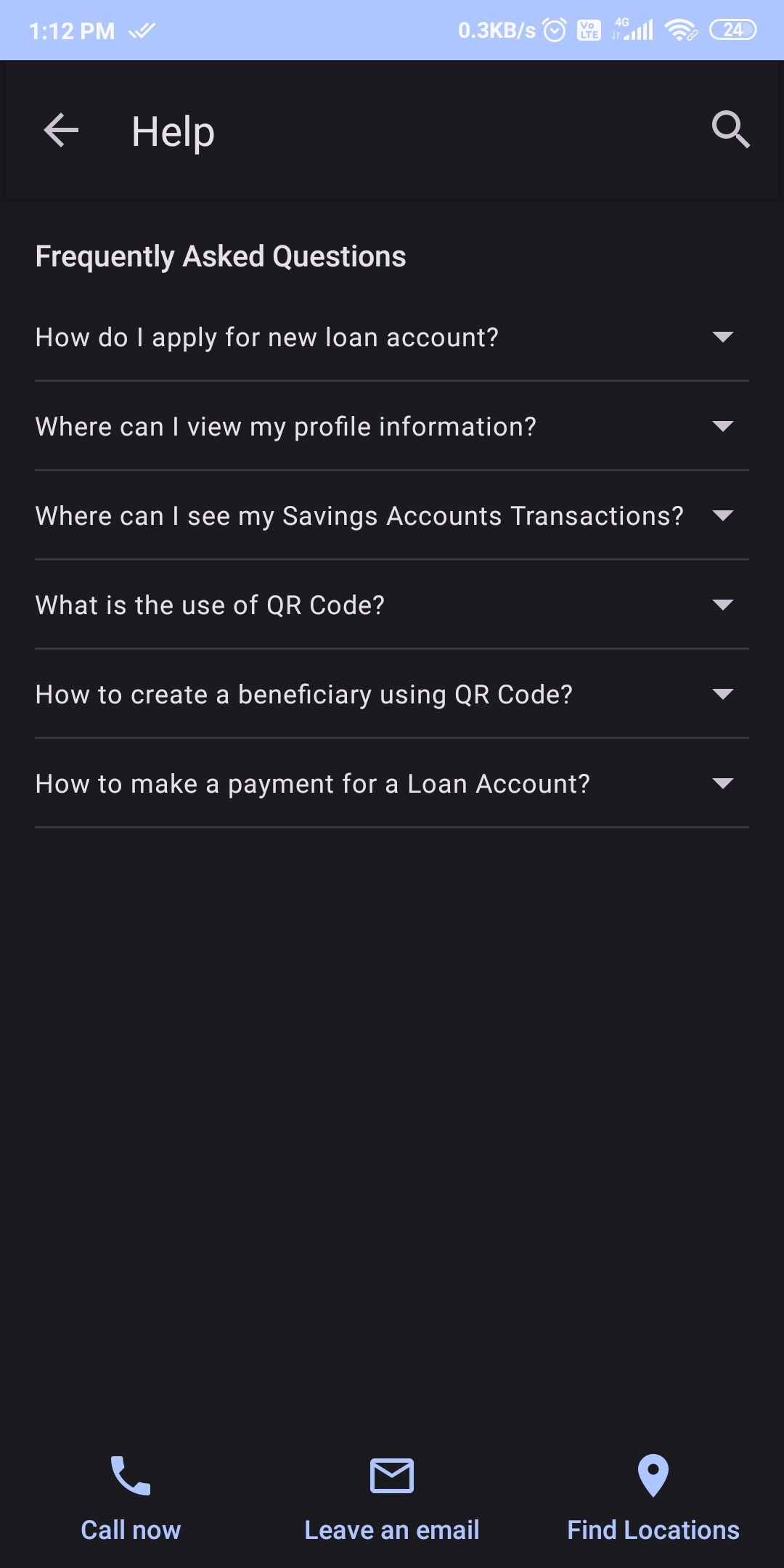The height and width of the screenshot is (1568, 784).
Task: Expand the new loan account question
Action: click(x=392, y=336)
